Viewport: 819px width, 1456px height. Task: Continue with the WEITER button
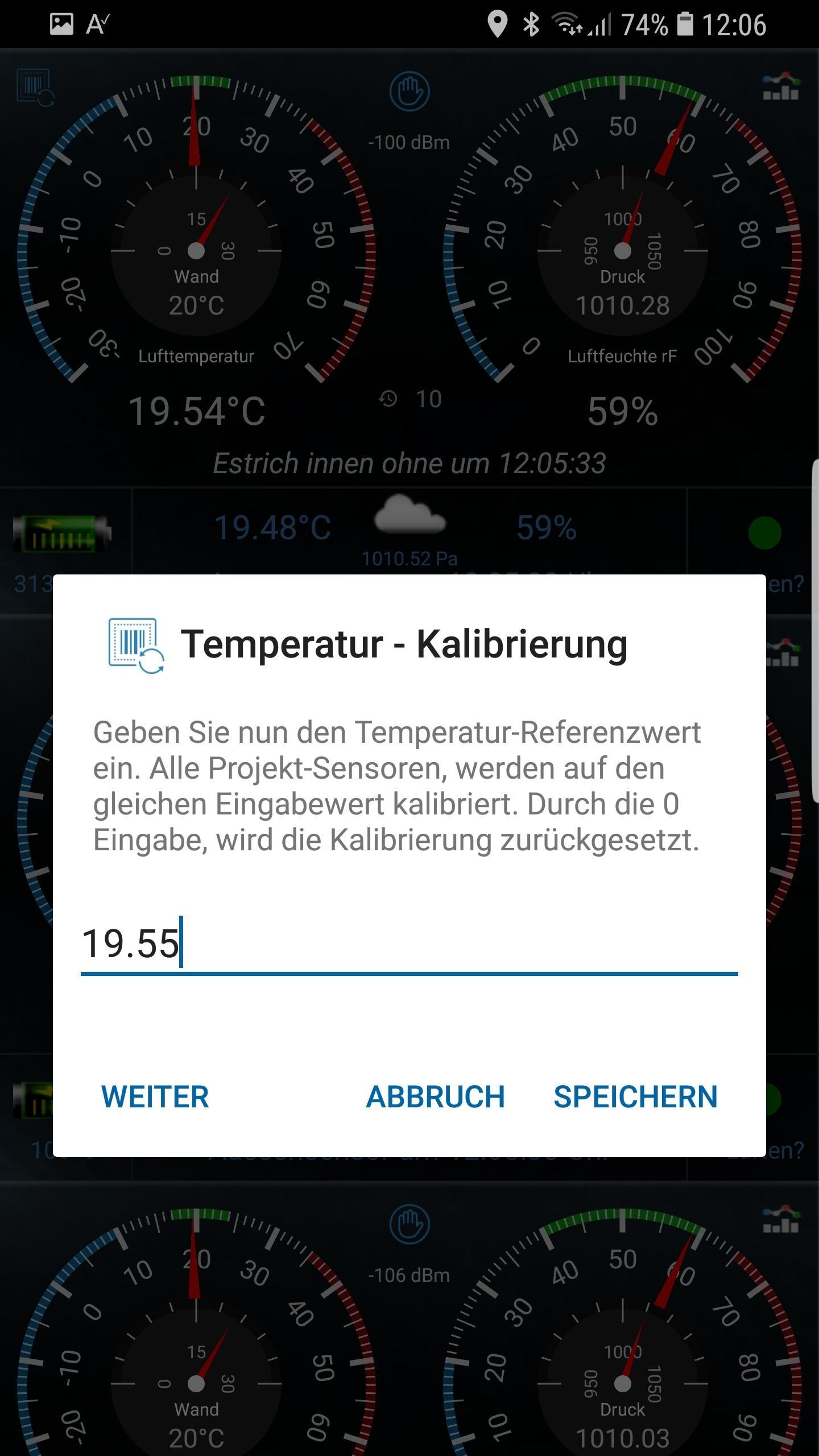point(155,1097)
